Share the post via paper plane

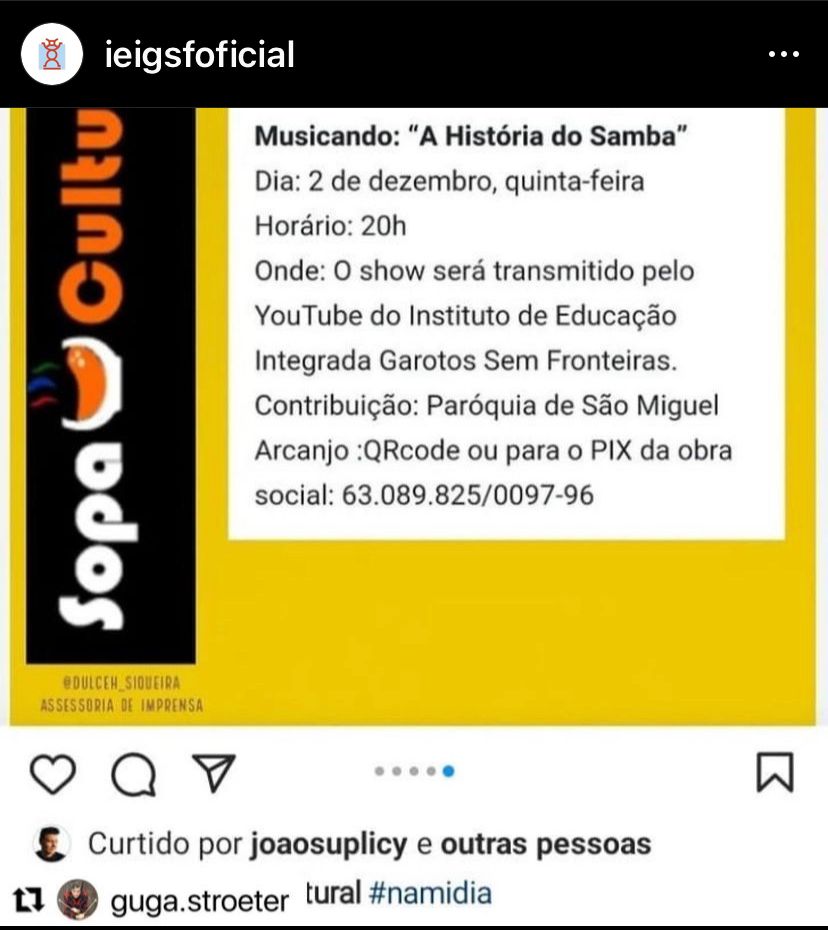212,772
